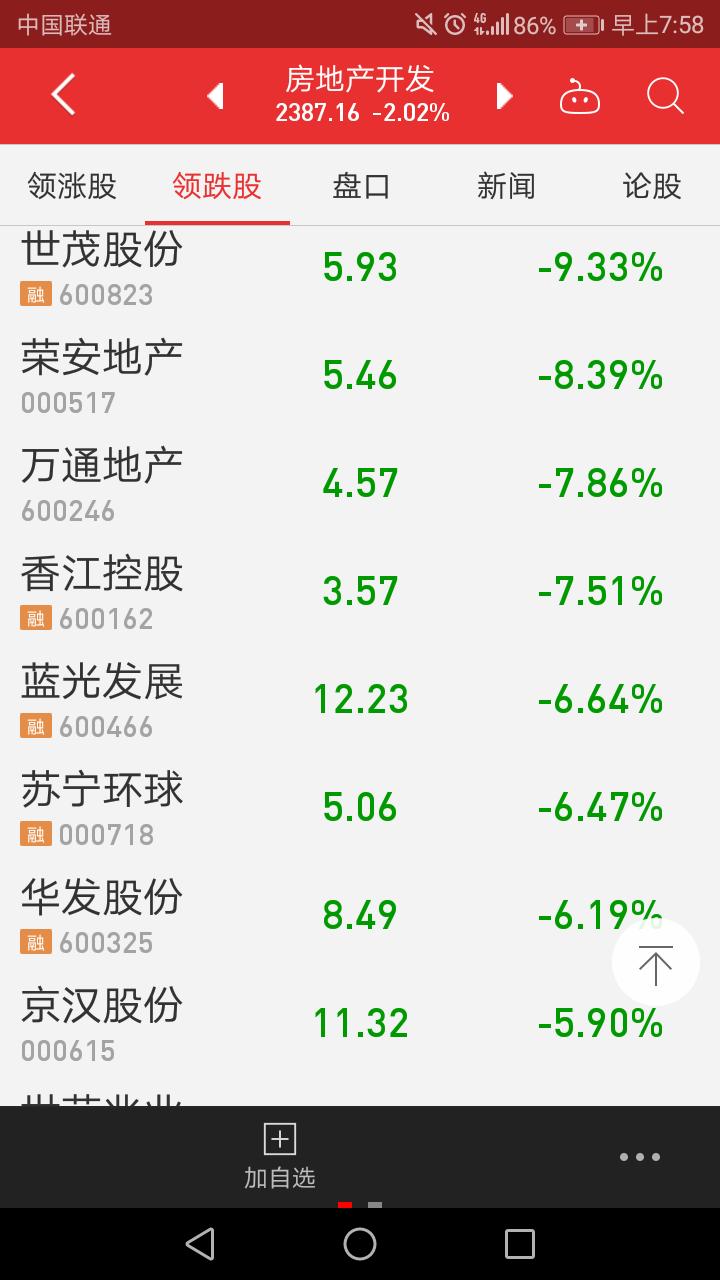The image size is (720, 1280).
Task: Switch to the 新闻 tab
Action: pos(507,186)
